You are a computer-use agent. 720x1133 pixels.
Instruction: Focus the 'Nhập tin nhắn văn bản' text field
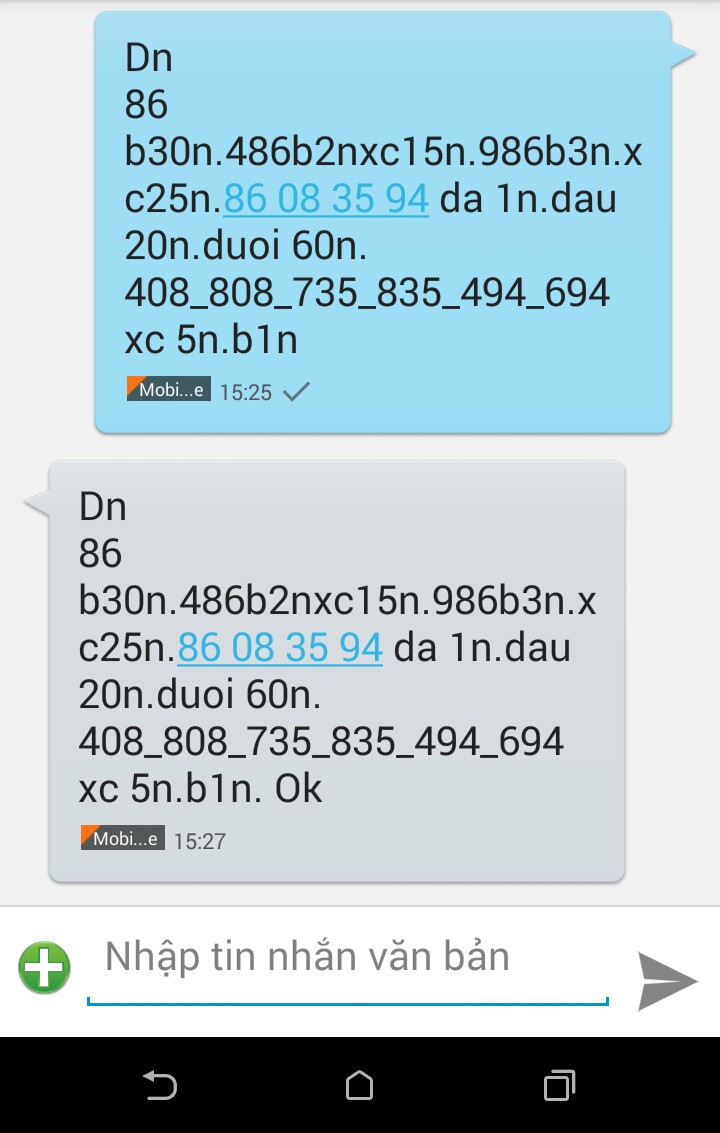(x=346, y=958)
